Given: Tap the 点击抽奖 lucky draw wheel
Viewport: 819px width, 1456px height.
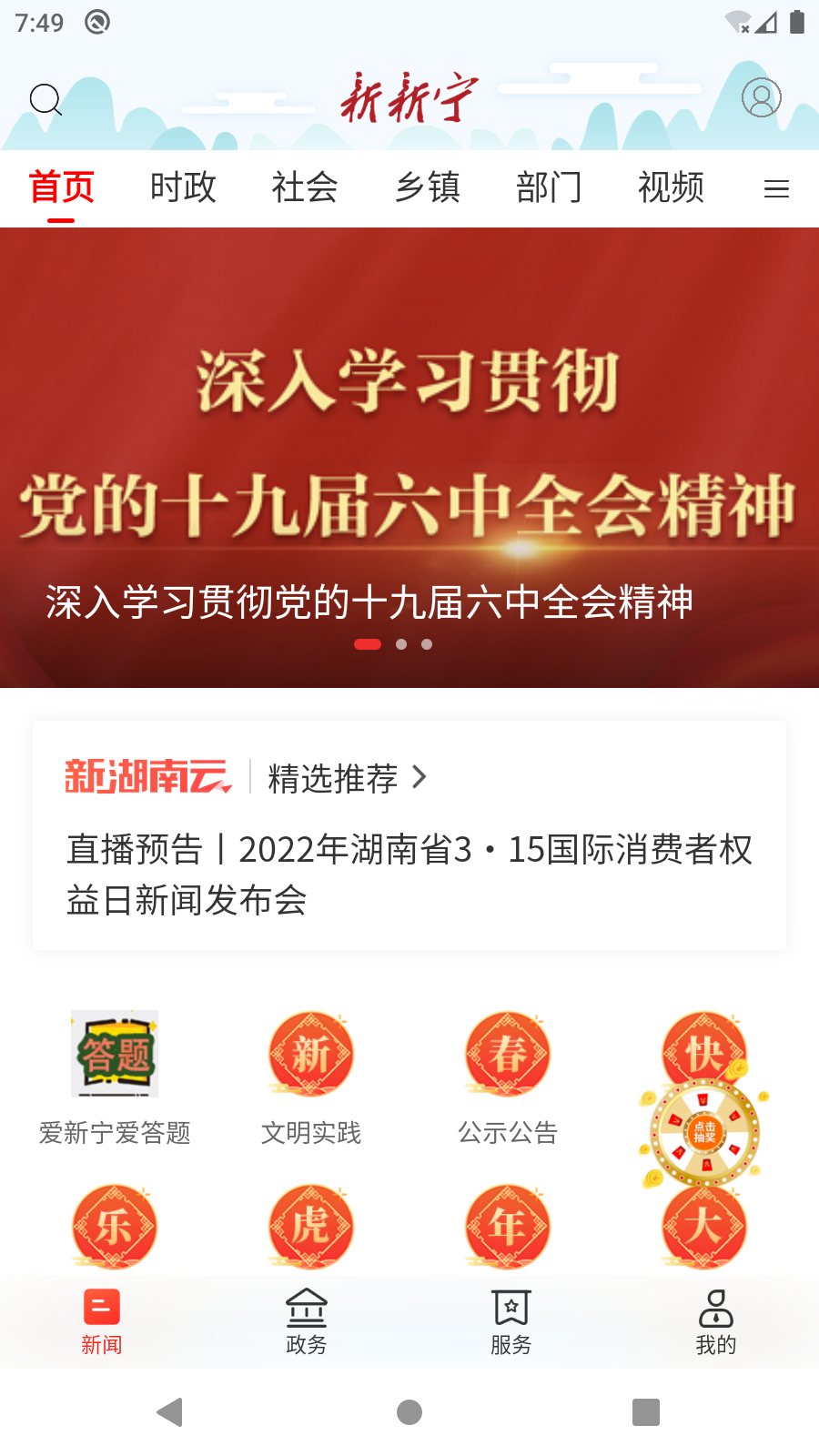Looking at the screenshot, I should (x=704, y=1133).
